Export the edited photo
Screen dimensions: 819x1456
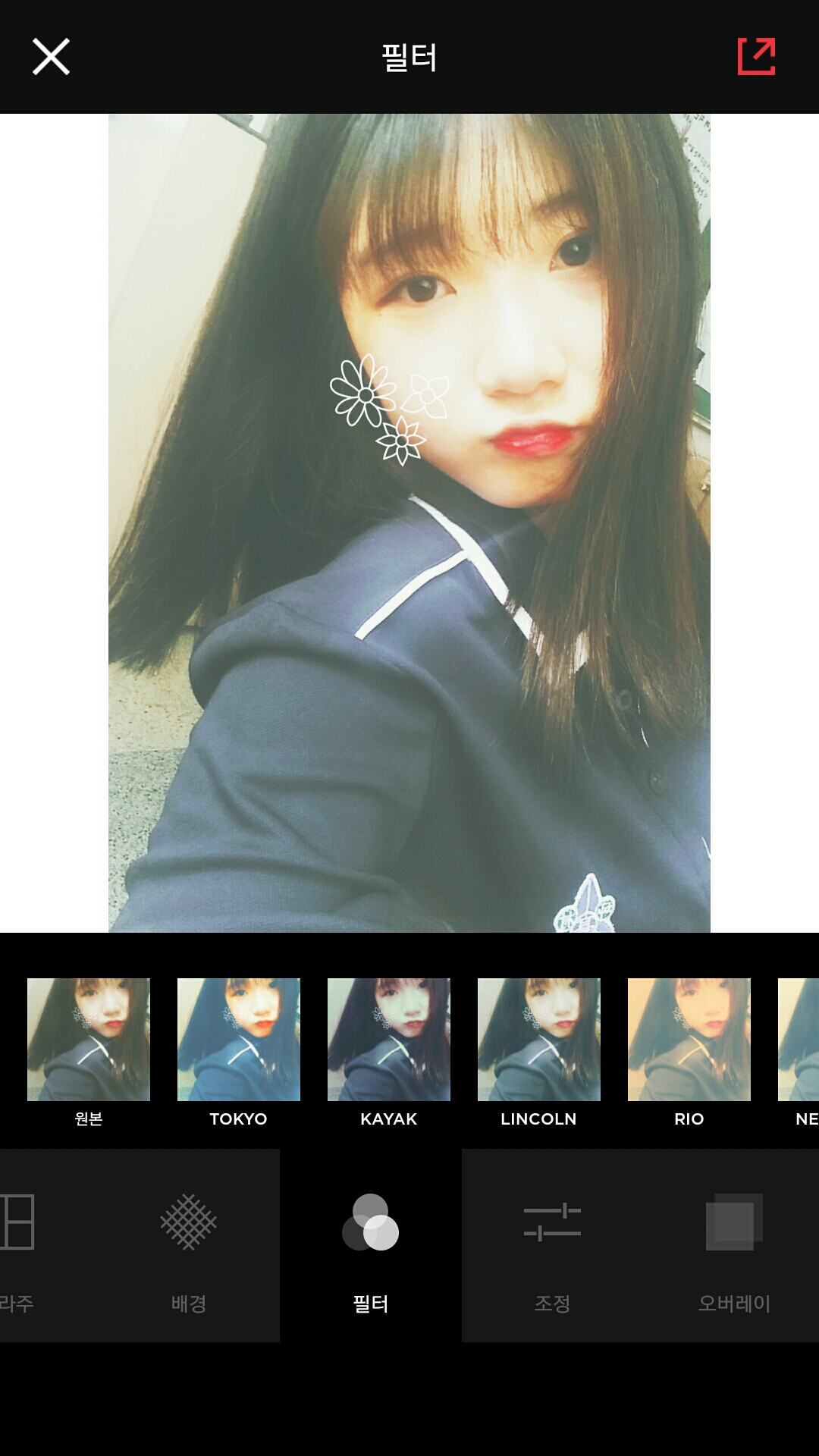coord(756,57)
